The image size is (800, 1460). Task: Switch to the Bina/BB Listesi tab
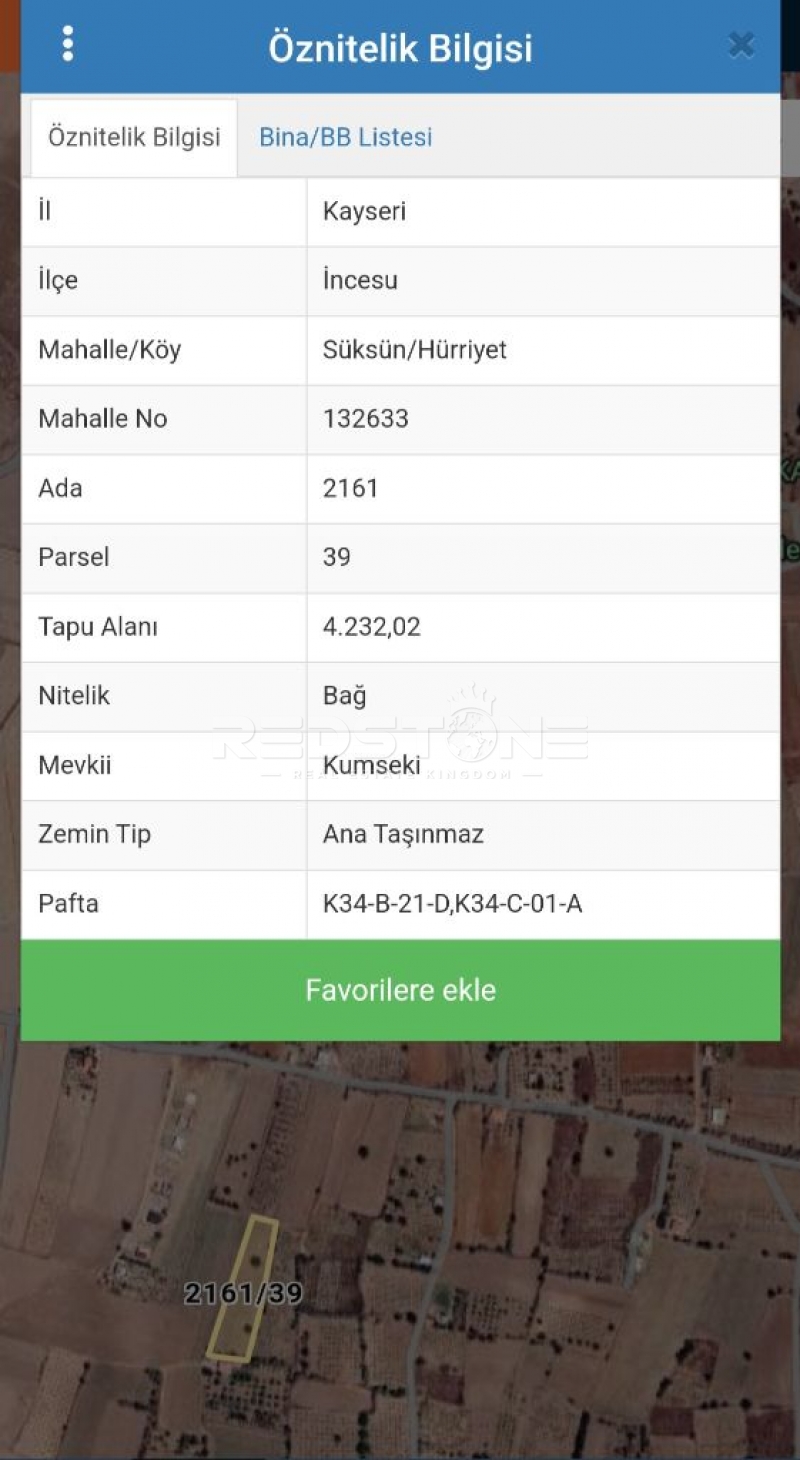pyautogui.click(x=345, y=137)
